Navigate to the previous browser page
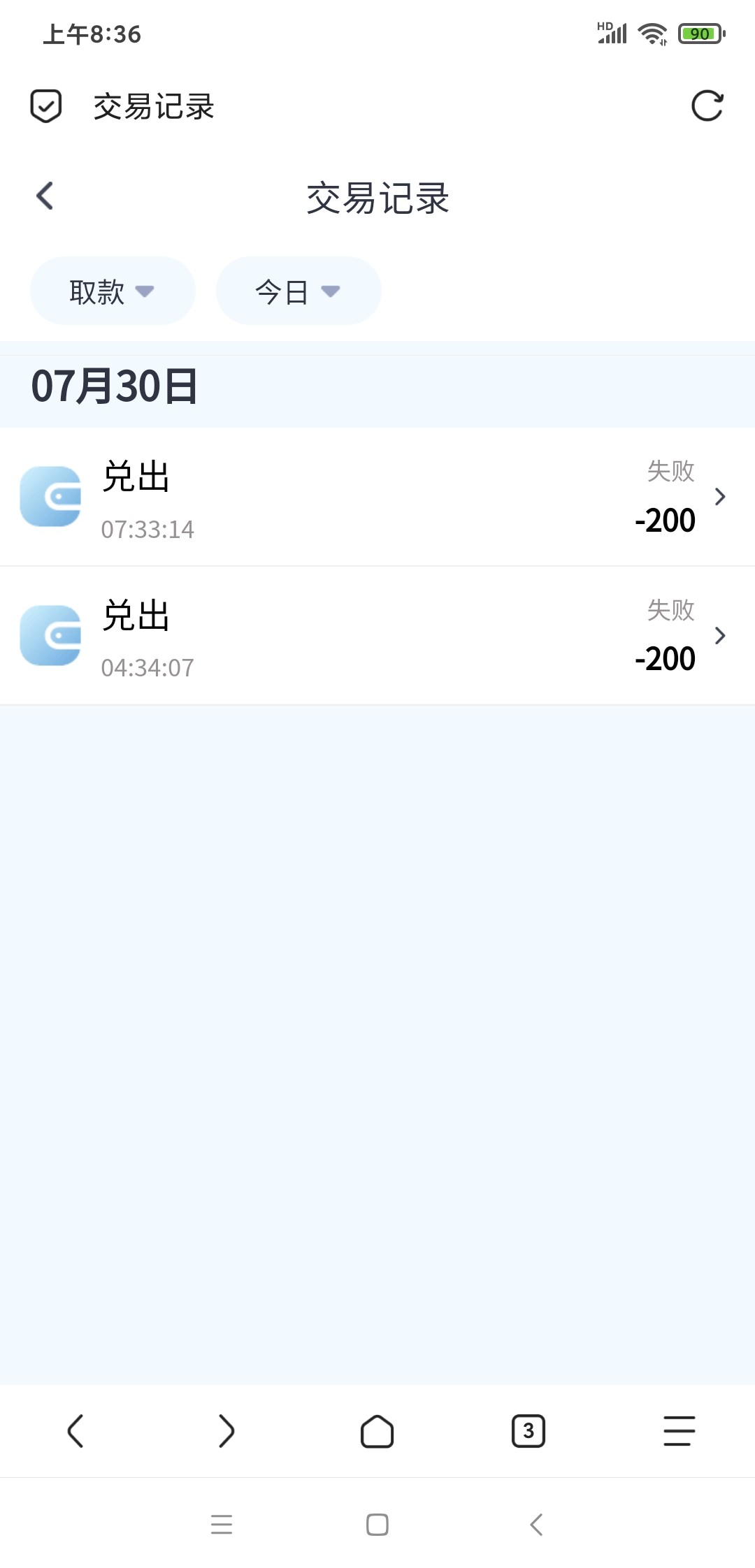755x1568 pixels. [75, 1431]
